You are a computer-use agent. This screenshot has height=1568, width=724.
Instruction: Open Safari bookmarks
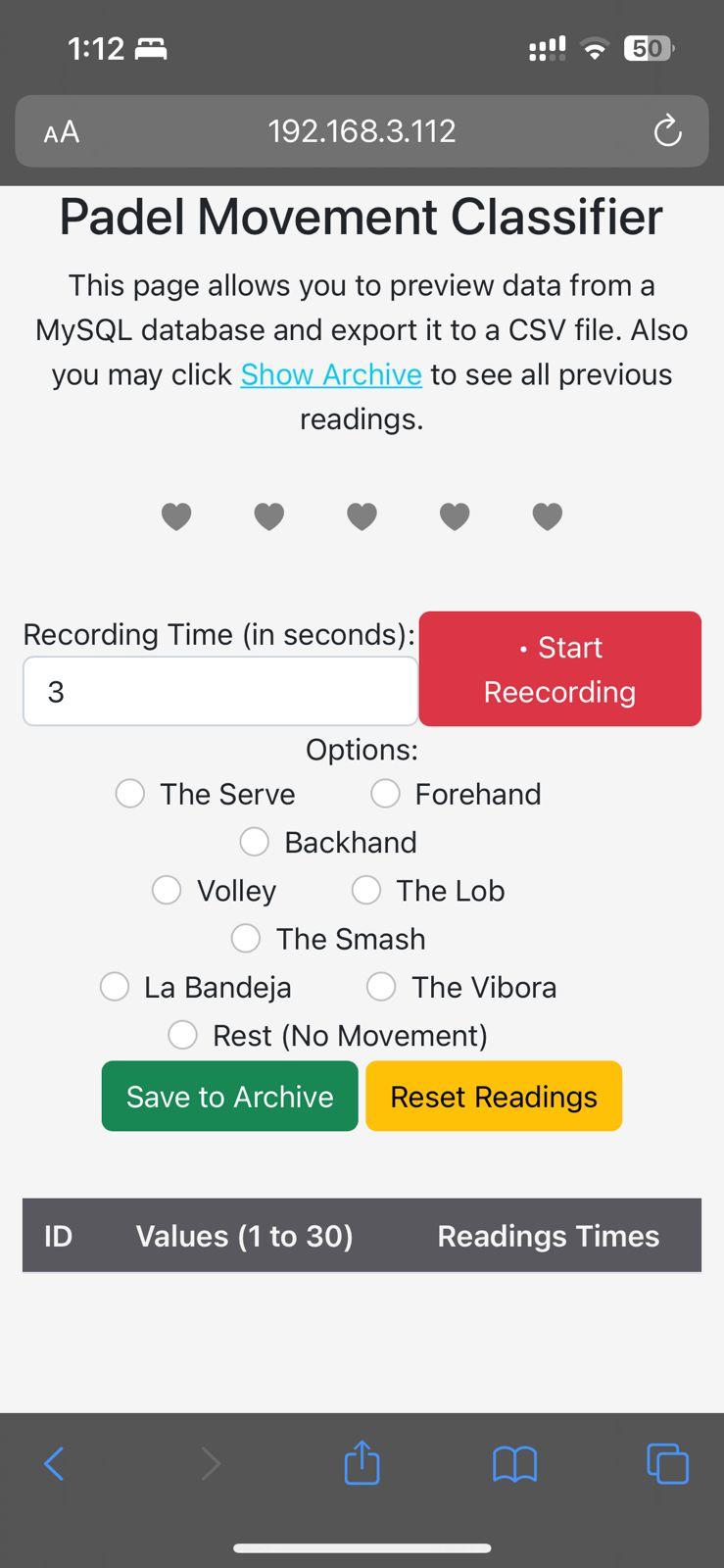click(x=514, y=1464)
